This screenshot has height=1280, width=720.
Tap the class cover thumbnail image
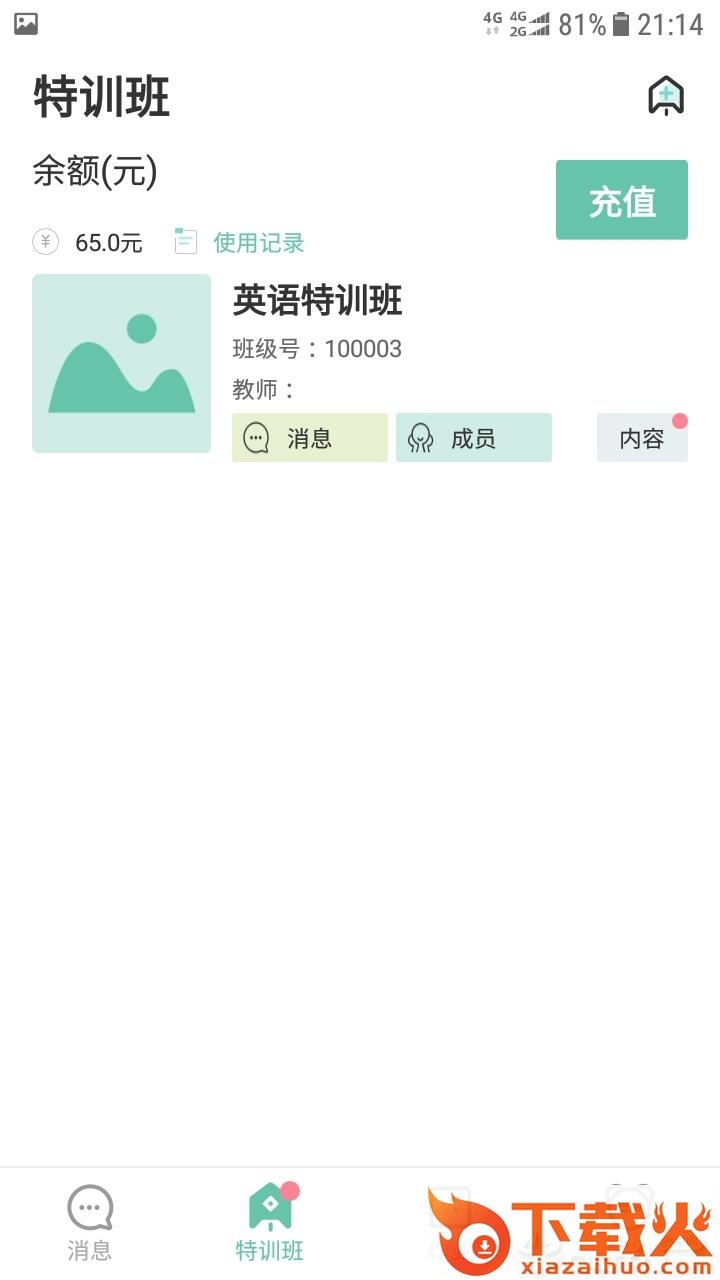point(121,363)
